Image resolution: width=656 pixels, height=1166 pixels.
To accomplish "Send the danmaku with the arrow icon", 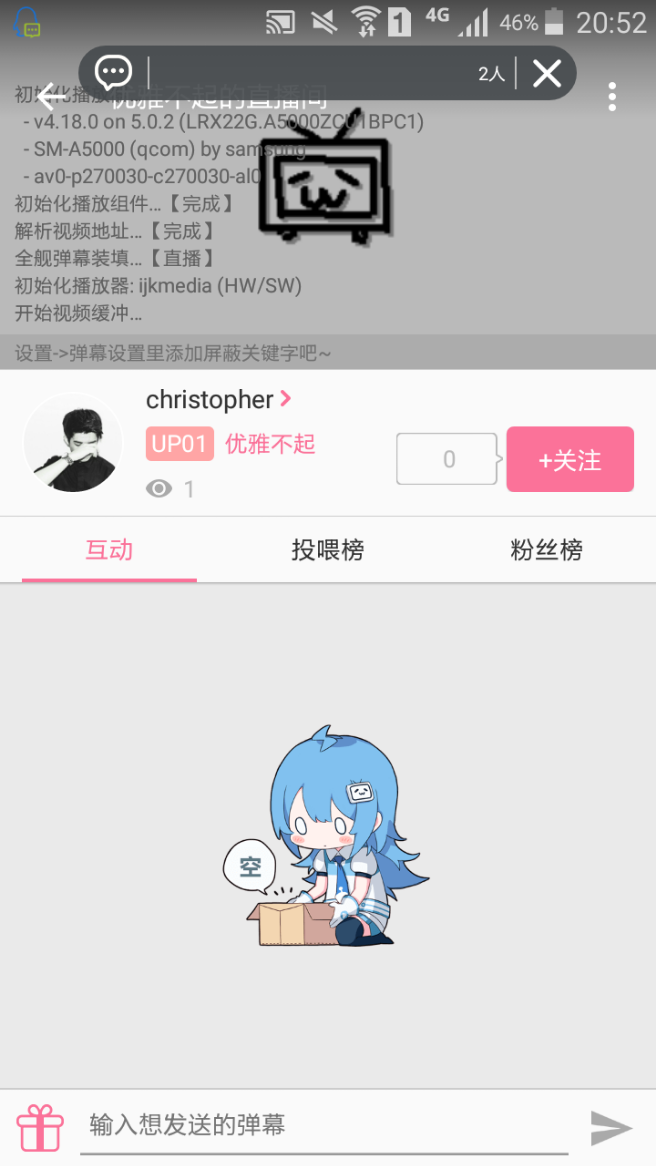I will point(611,1127).
